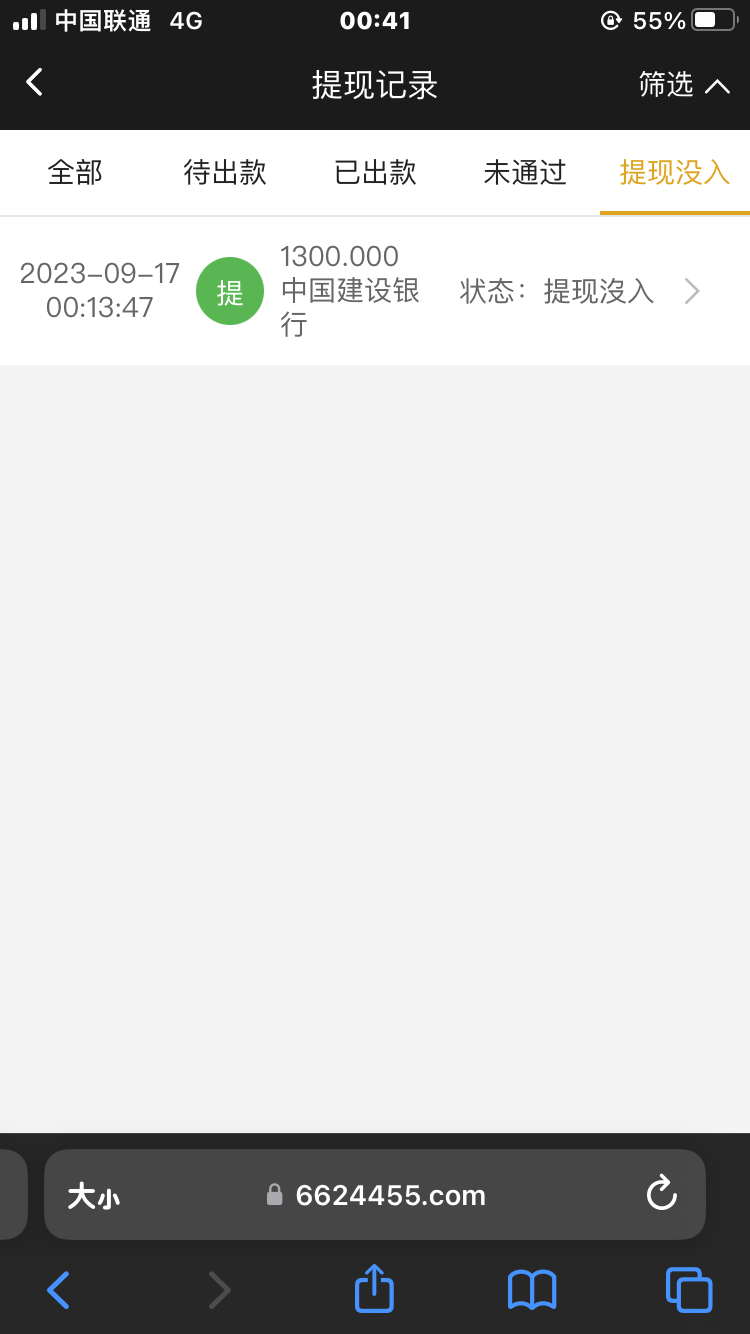The height and width of the screenshot is (1334, 750).
Task: Open the 大小 page settings menu
Action: 93,1196
